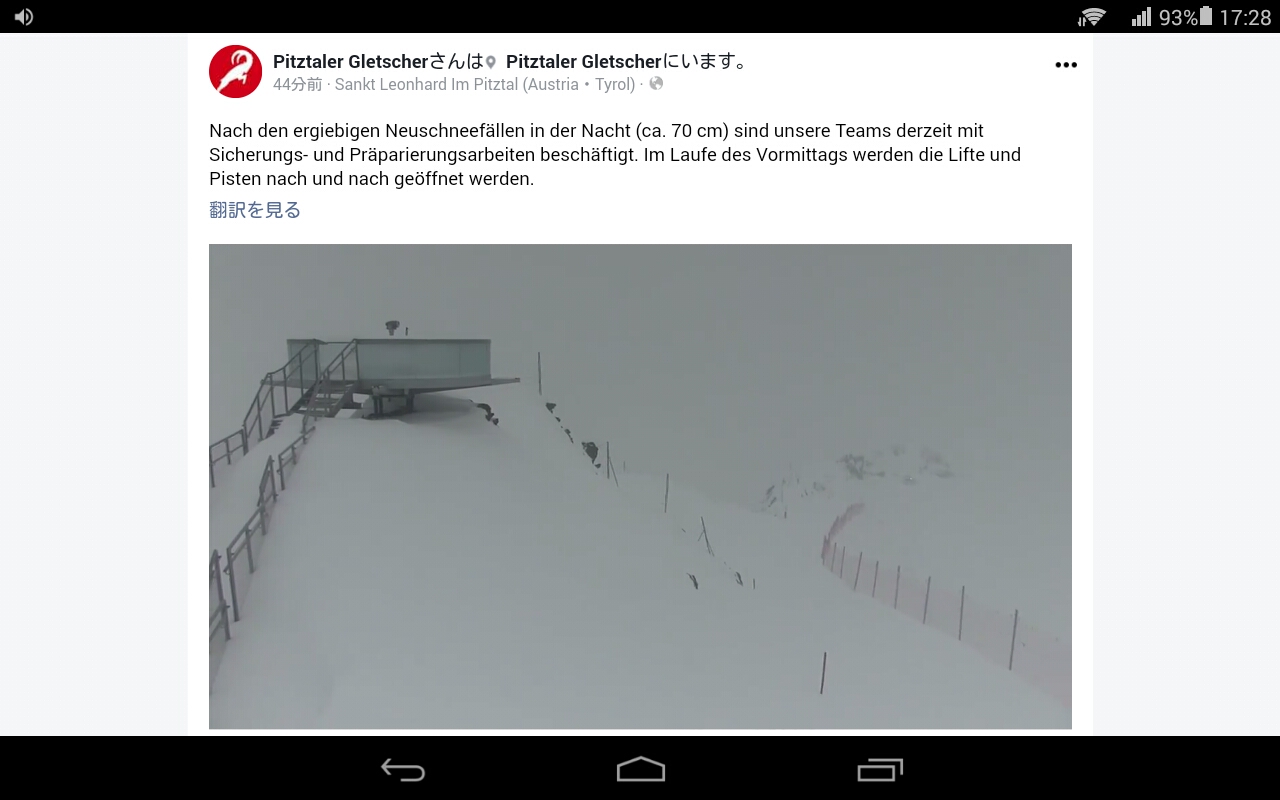1280x800 pixels.
Task: Open the Pitztaler Gletscher page name link
Action: click(x=350, y=61)
